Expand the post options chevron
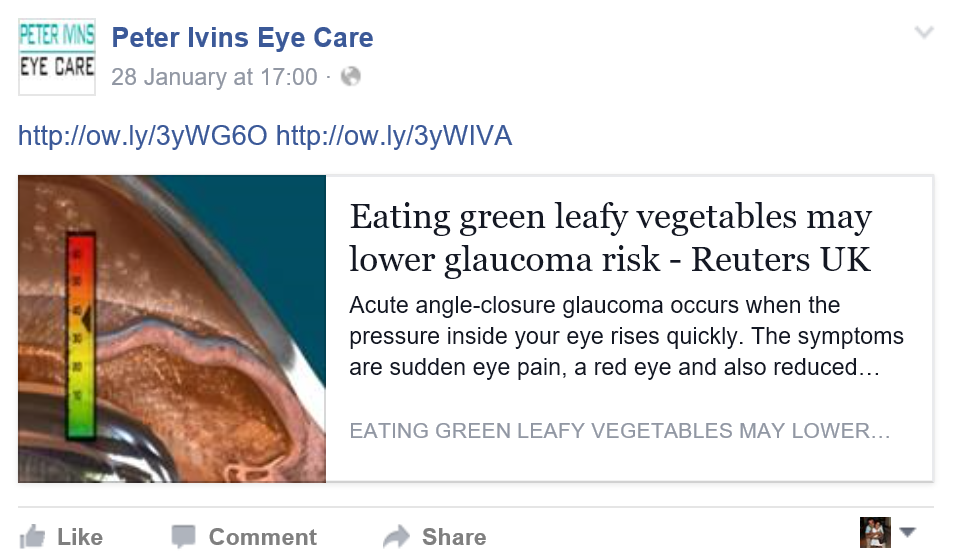 tap(924, 33)
